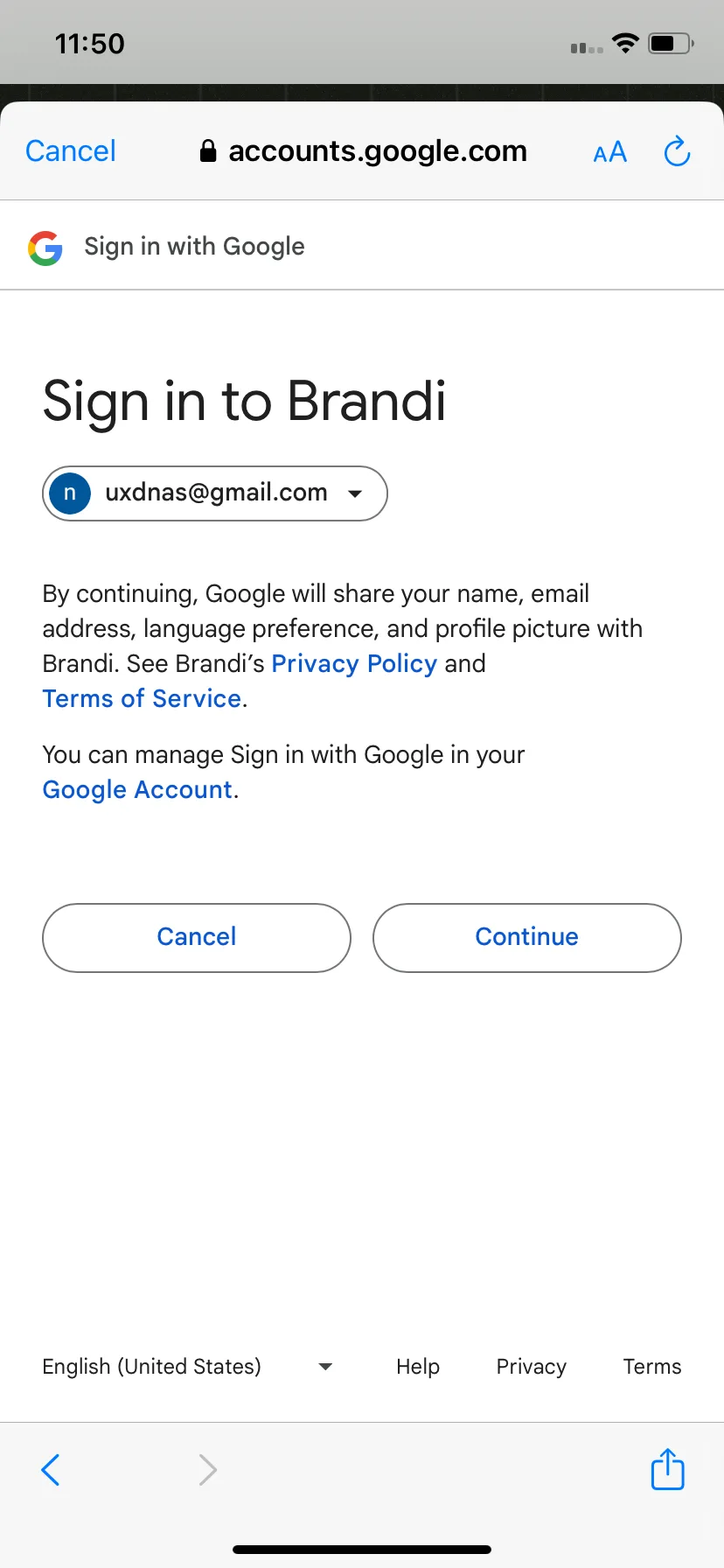The width and height of the screenshot is (724, 1568).
Task: Tap Cancel in the browser top bar
Action: point(71,151)
